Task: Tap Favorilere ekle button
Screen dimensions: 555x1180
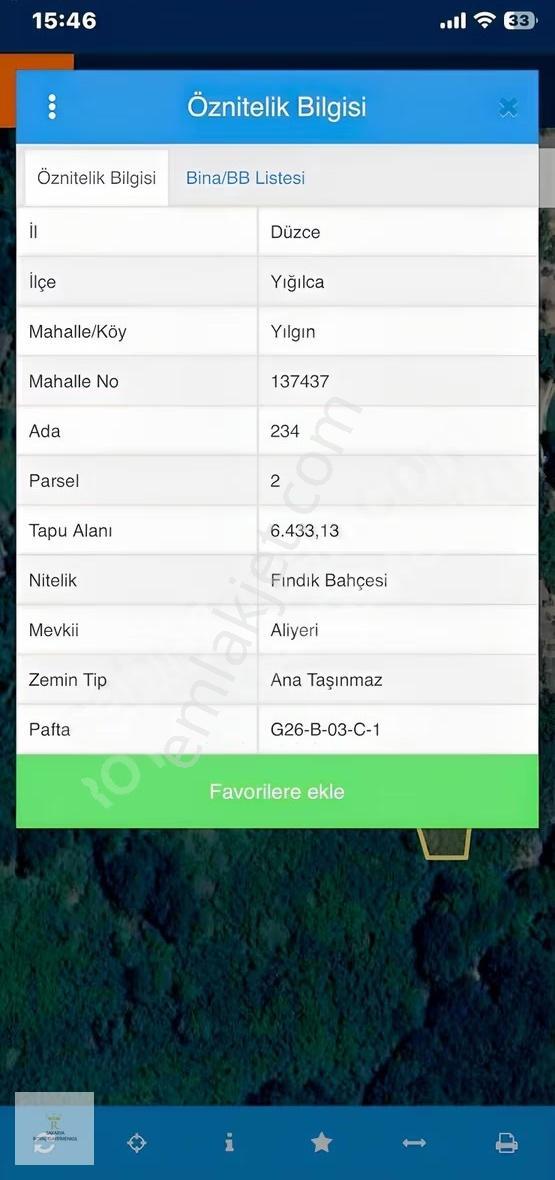Action: (277, 792)
